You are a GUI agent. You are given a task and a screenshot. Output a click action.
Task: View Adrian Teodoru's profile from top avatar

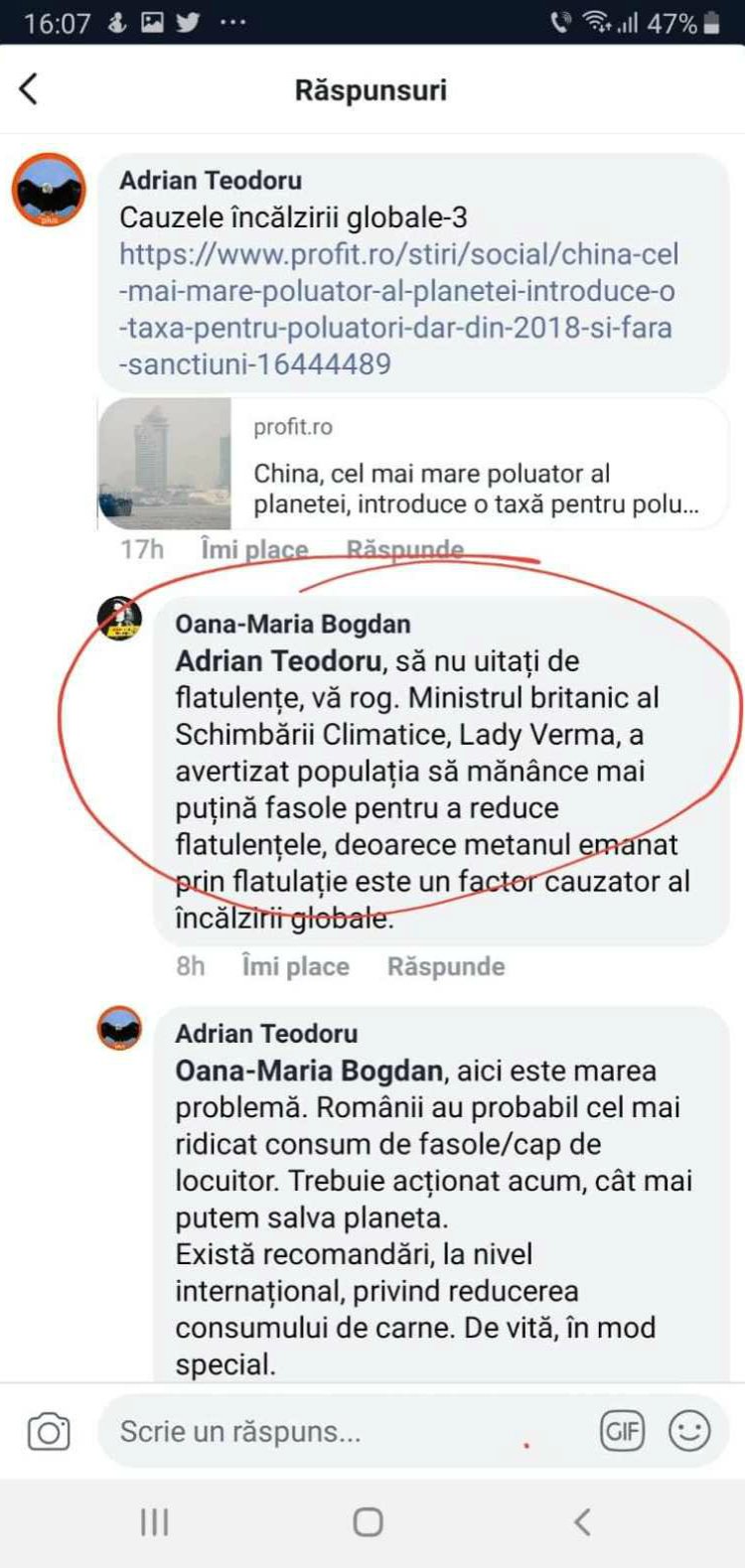click(x=49, y=191)
